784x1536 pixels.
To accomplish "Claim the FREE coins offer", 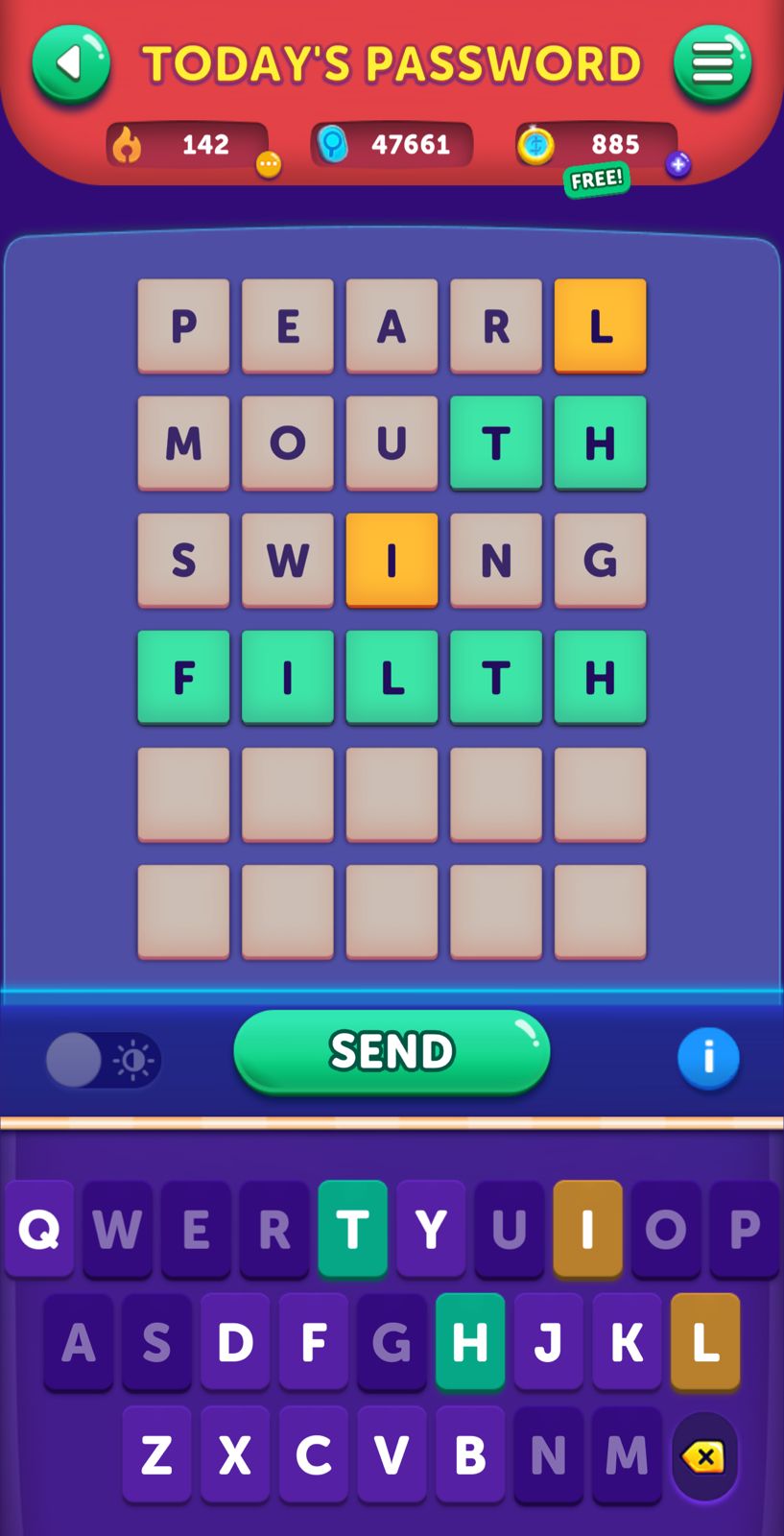I will point(596,180).
